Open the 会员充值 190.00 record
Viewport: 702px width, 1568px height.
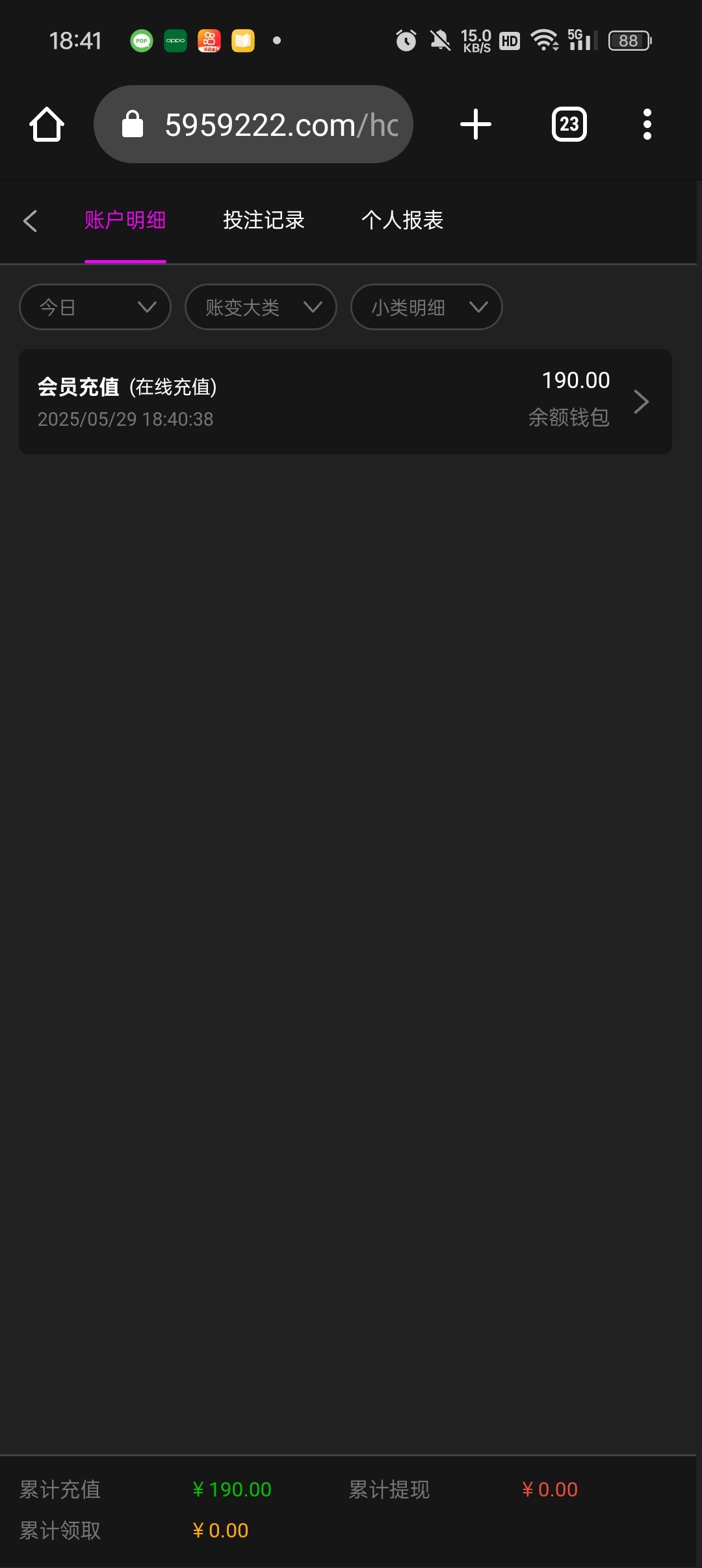(345, 402)
